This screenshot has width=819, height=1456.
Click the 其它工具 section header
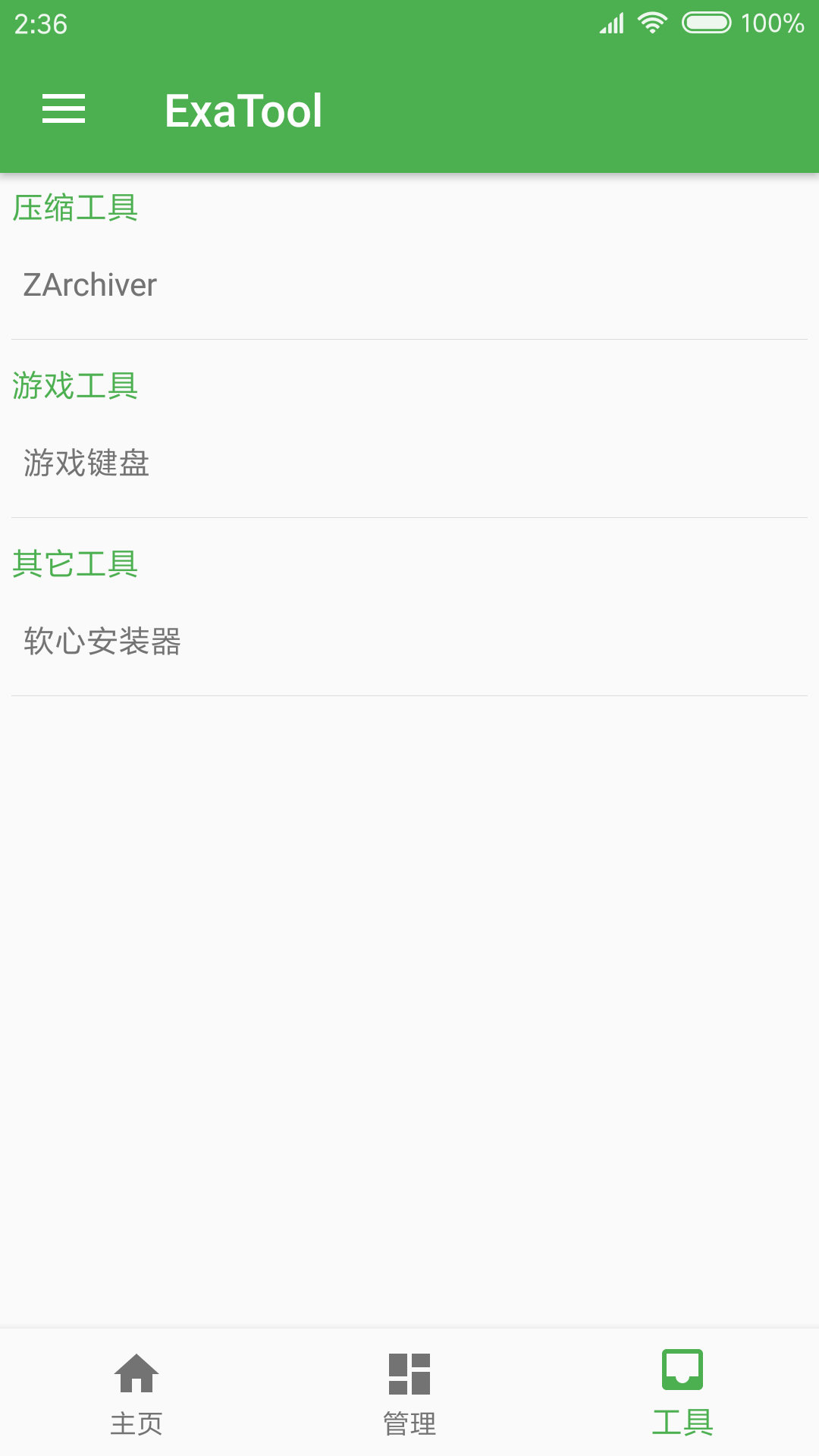coord(75,563)
